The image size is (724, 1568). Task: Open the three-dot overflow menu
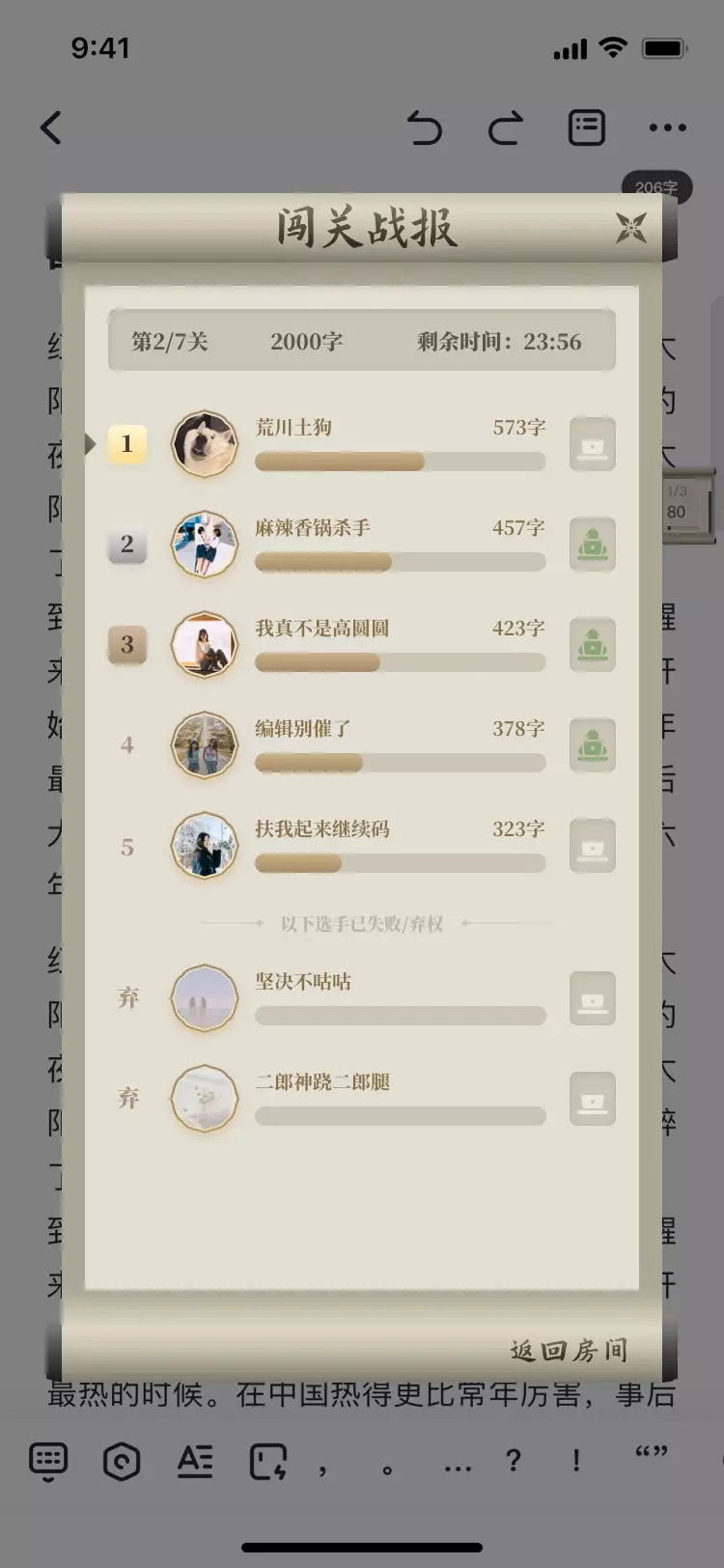(668, 127)
